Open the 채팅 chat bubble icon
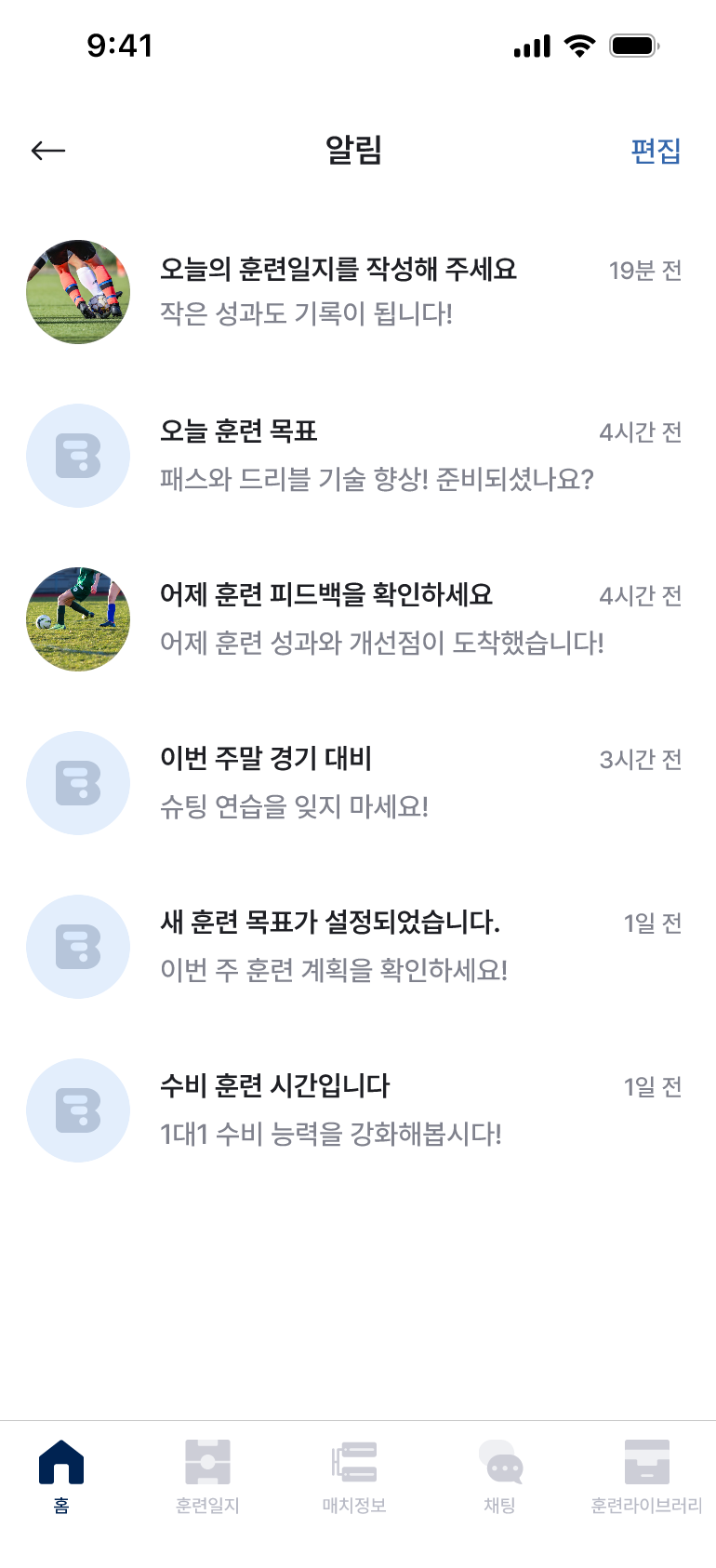 (x=500, y=1460)
